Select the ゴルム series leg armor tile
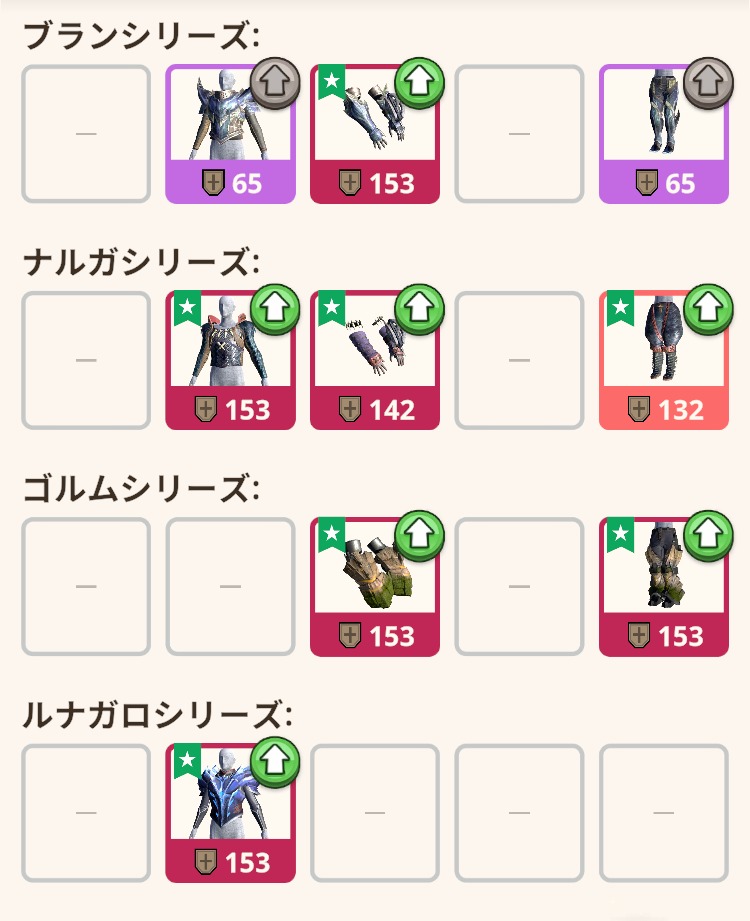Screen dimensions: 750x921 coord(663,587)
